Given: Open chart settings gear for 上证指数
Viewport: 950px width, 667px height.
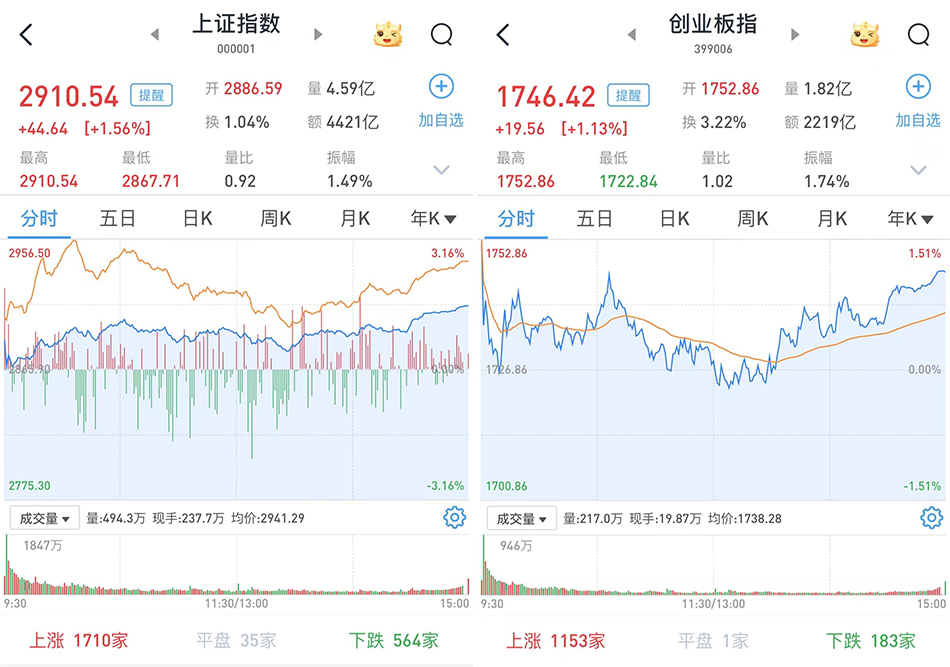Looking at the screenshot, I should [x=454, y=517].
